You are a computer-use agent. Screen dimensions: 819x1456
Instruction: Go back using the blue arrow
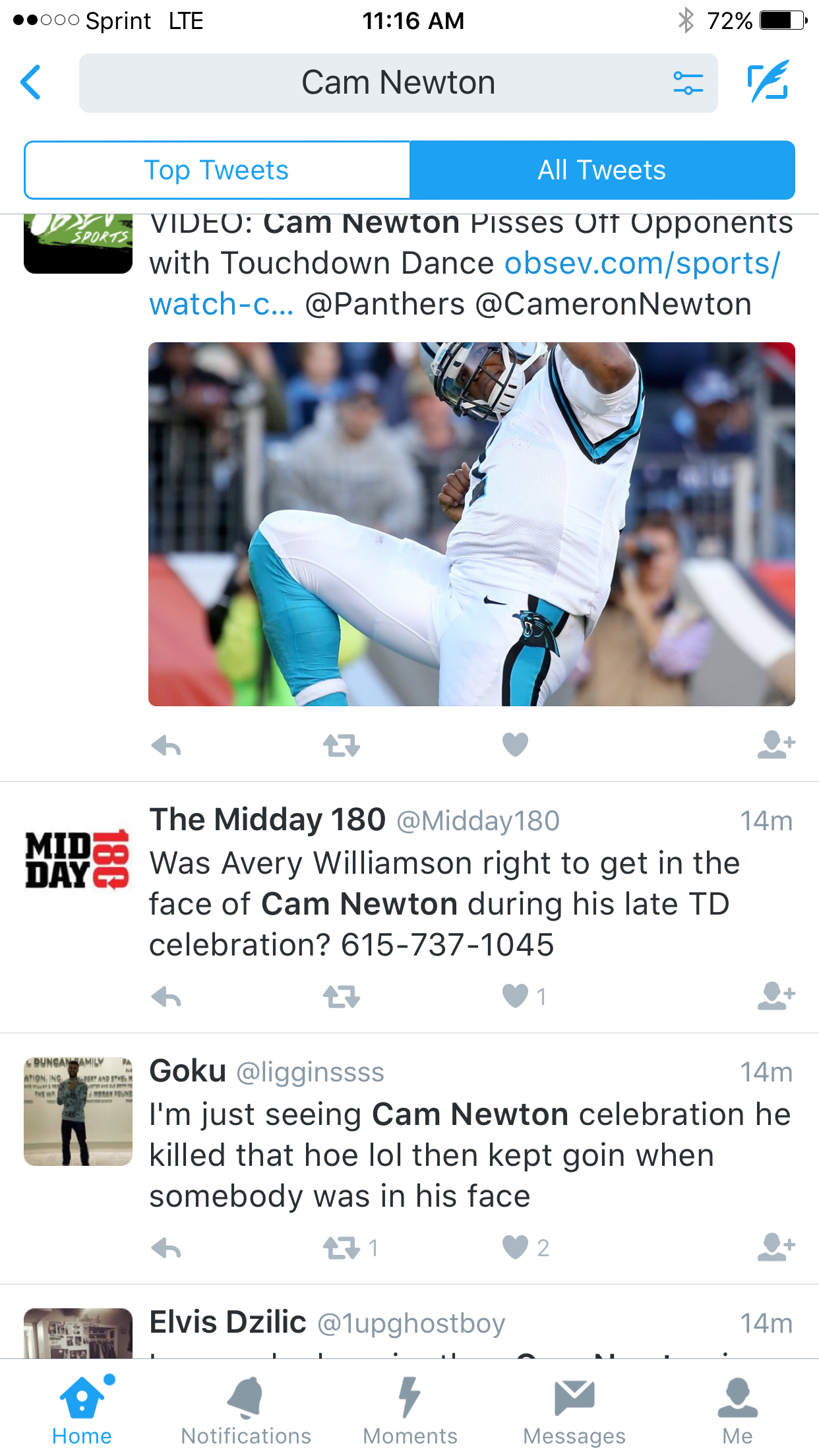(31, 82)
